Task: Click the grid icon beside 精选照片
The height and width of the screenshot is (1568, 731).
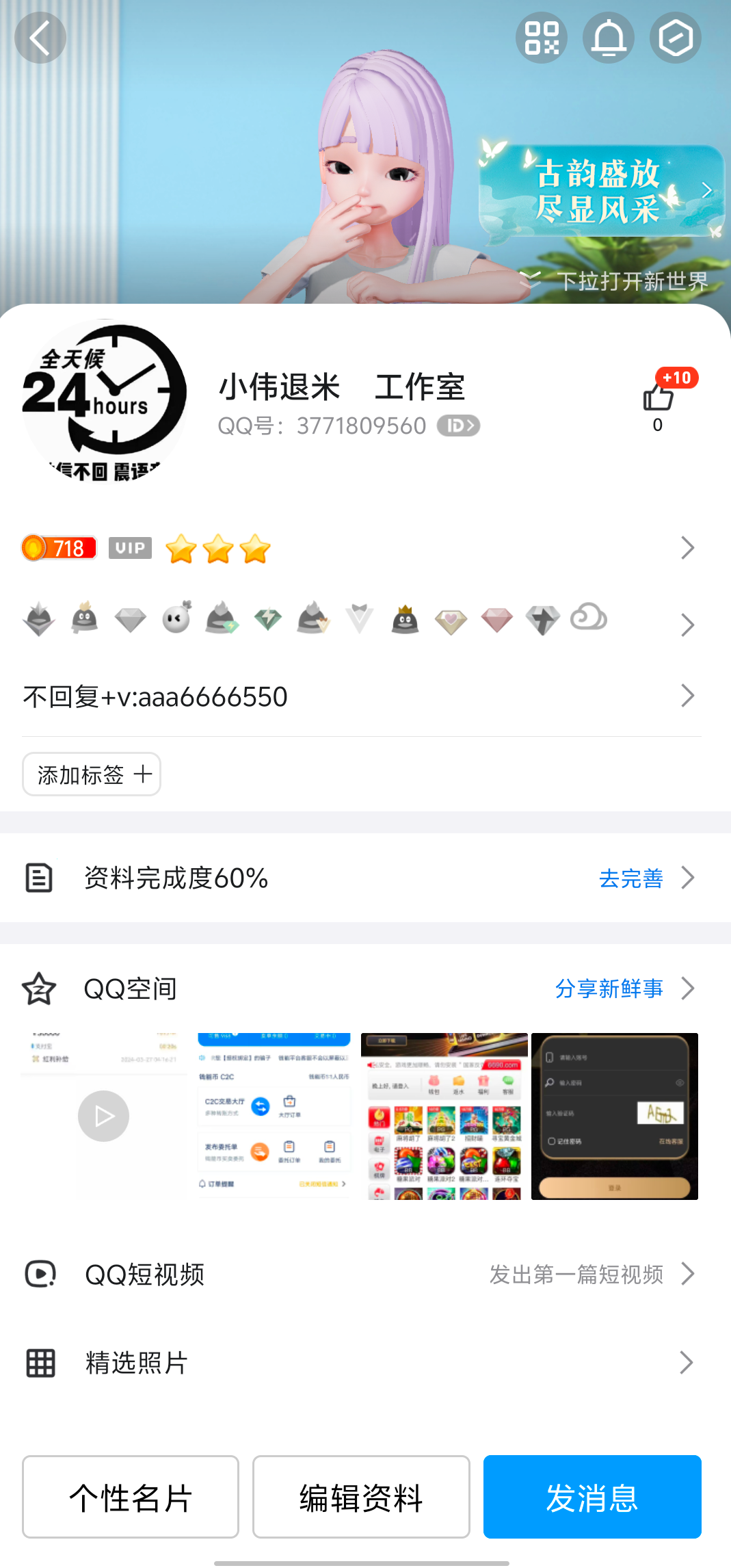Action: [x=39, y=1363]
